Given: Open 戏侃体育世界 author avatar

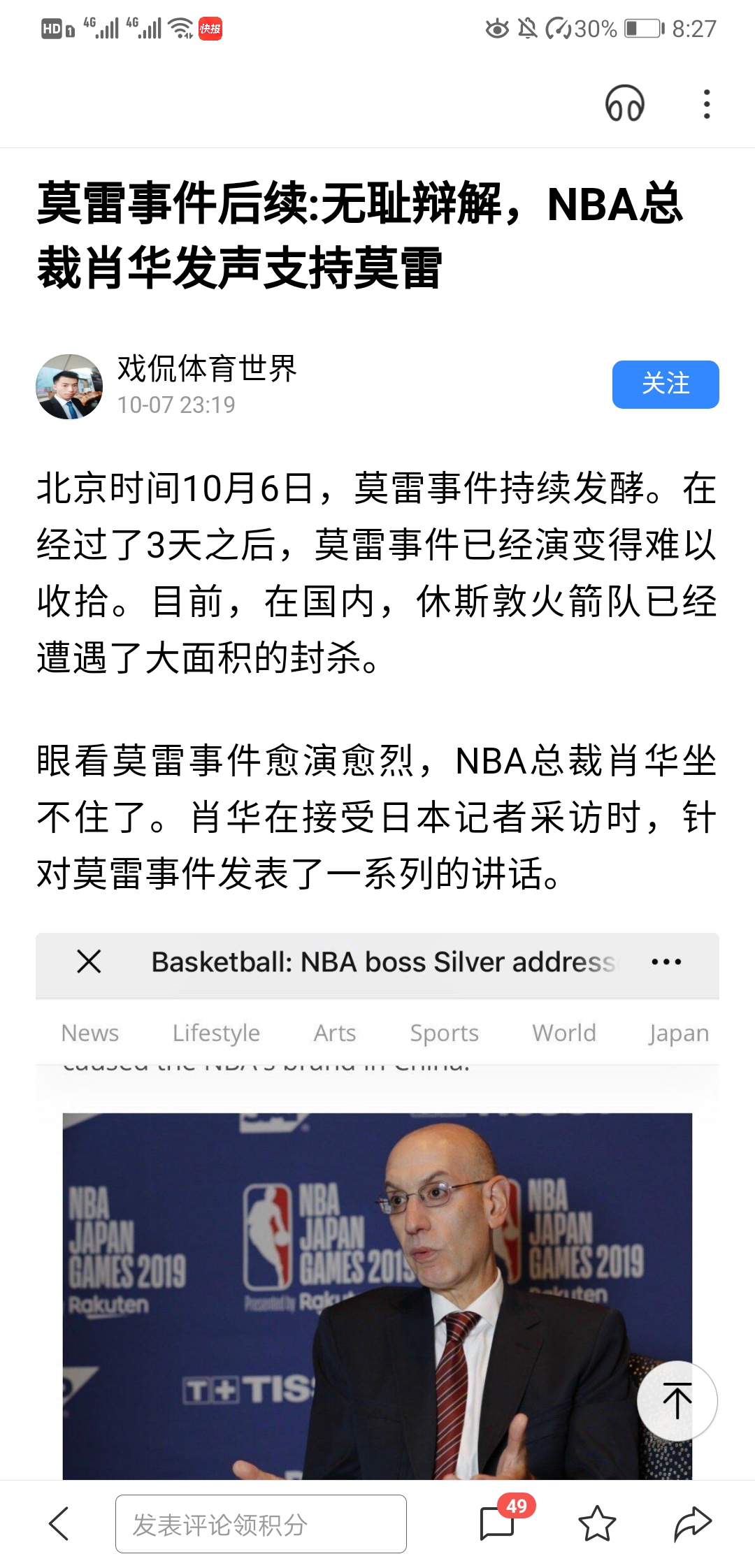Looking at the screenshot, I should (x=69, y=386).
